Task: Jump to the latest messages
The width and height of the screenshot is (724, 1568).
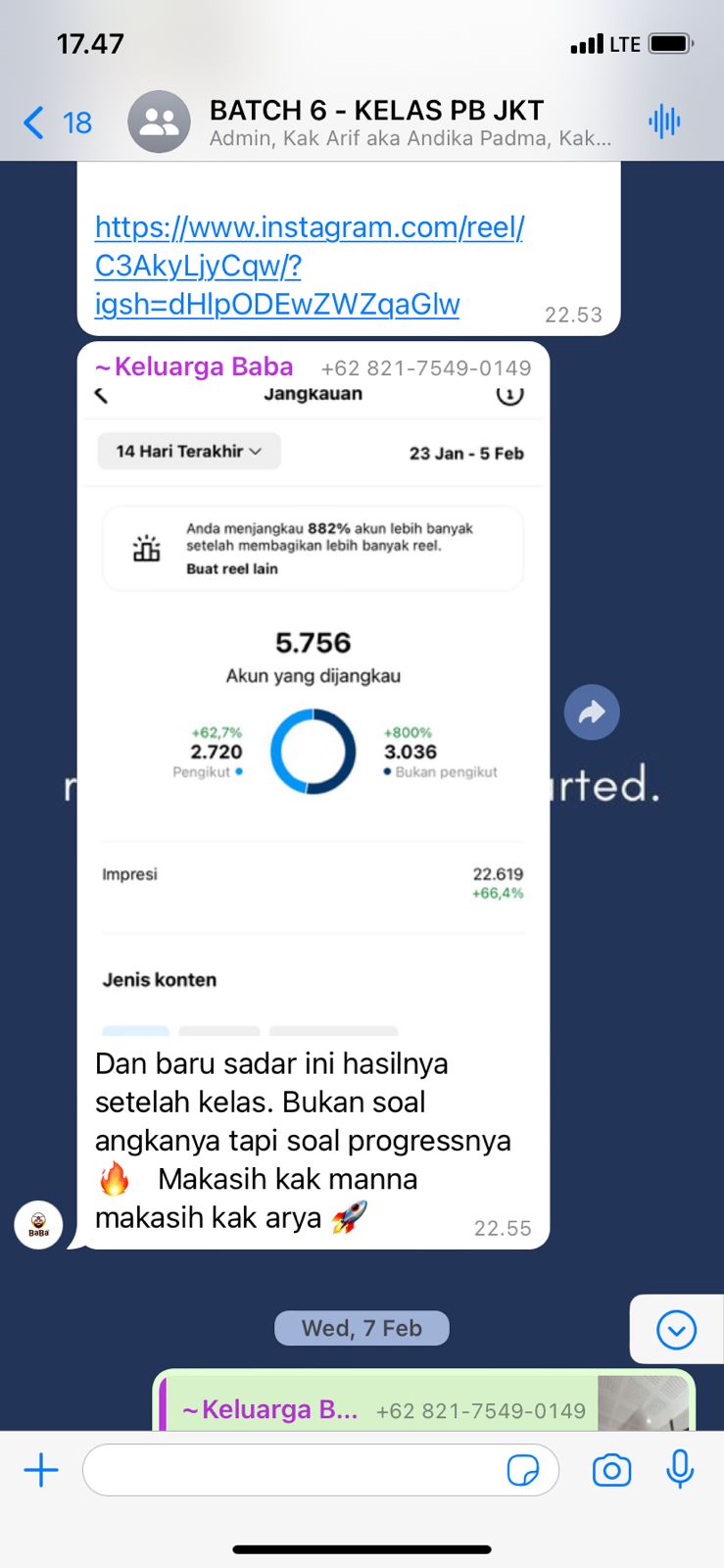Action: point(676,1330)
